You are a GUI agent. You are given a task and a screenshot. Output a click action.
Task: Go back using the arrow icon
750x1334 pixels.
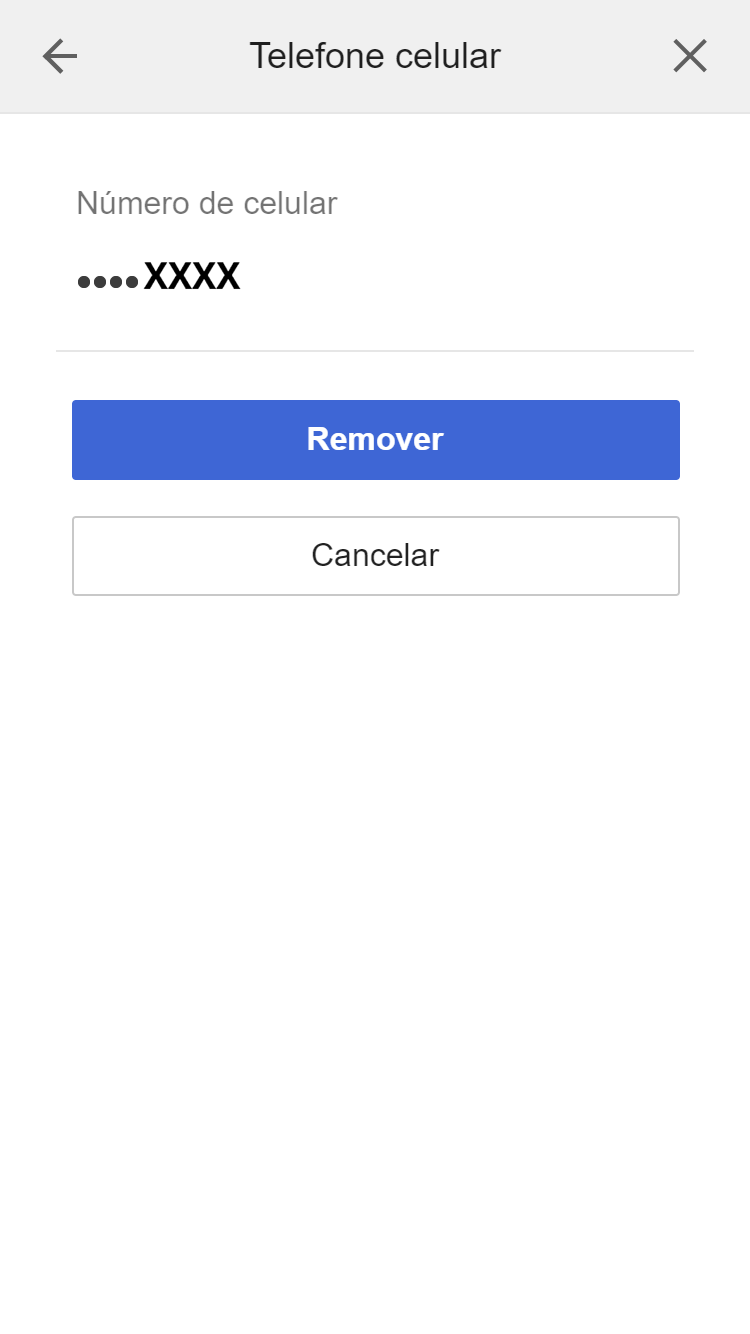tap(60, 57)
